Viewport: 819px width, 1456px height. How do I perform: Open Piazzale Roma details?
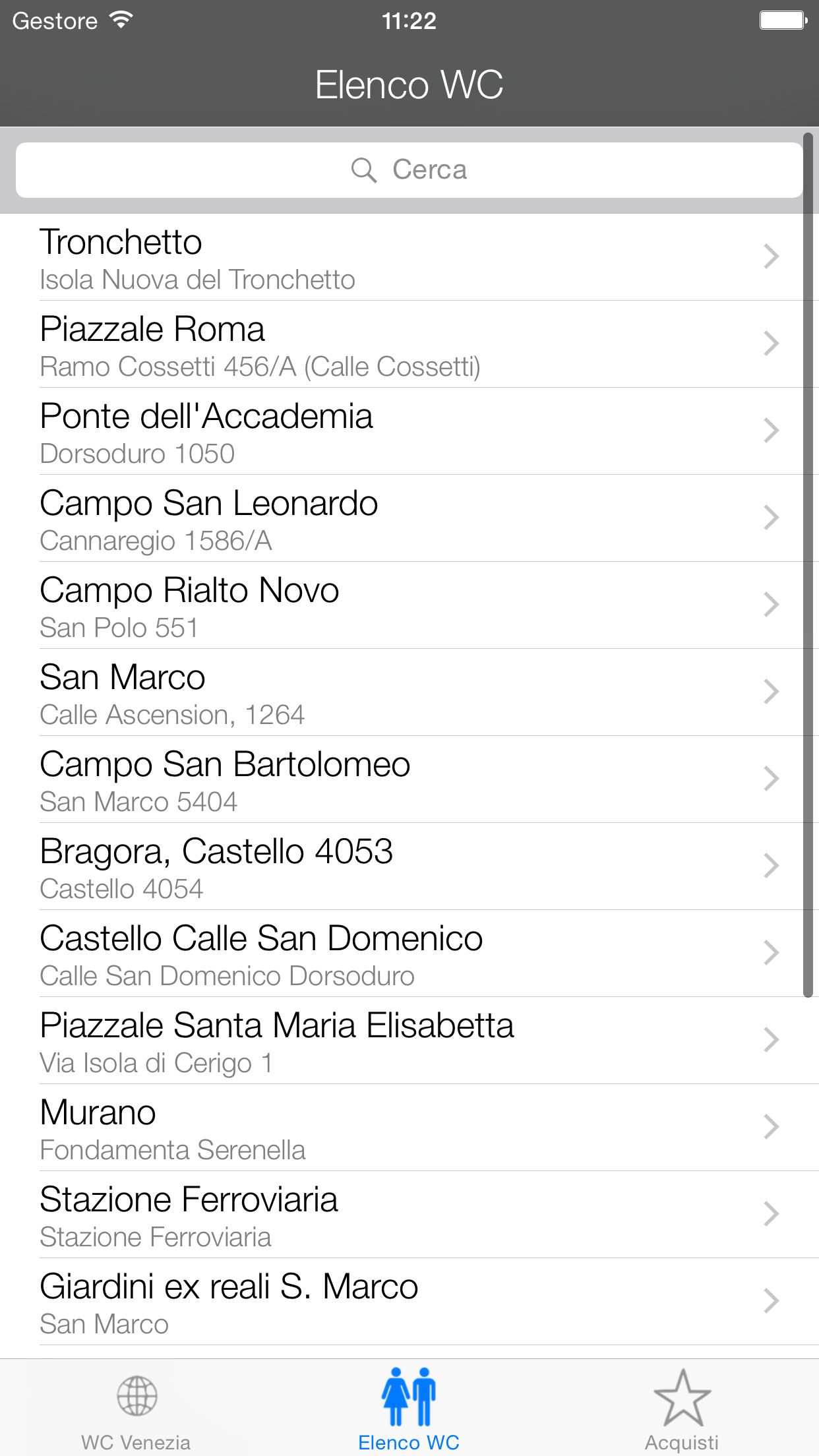coord(409,344)
